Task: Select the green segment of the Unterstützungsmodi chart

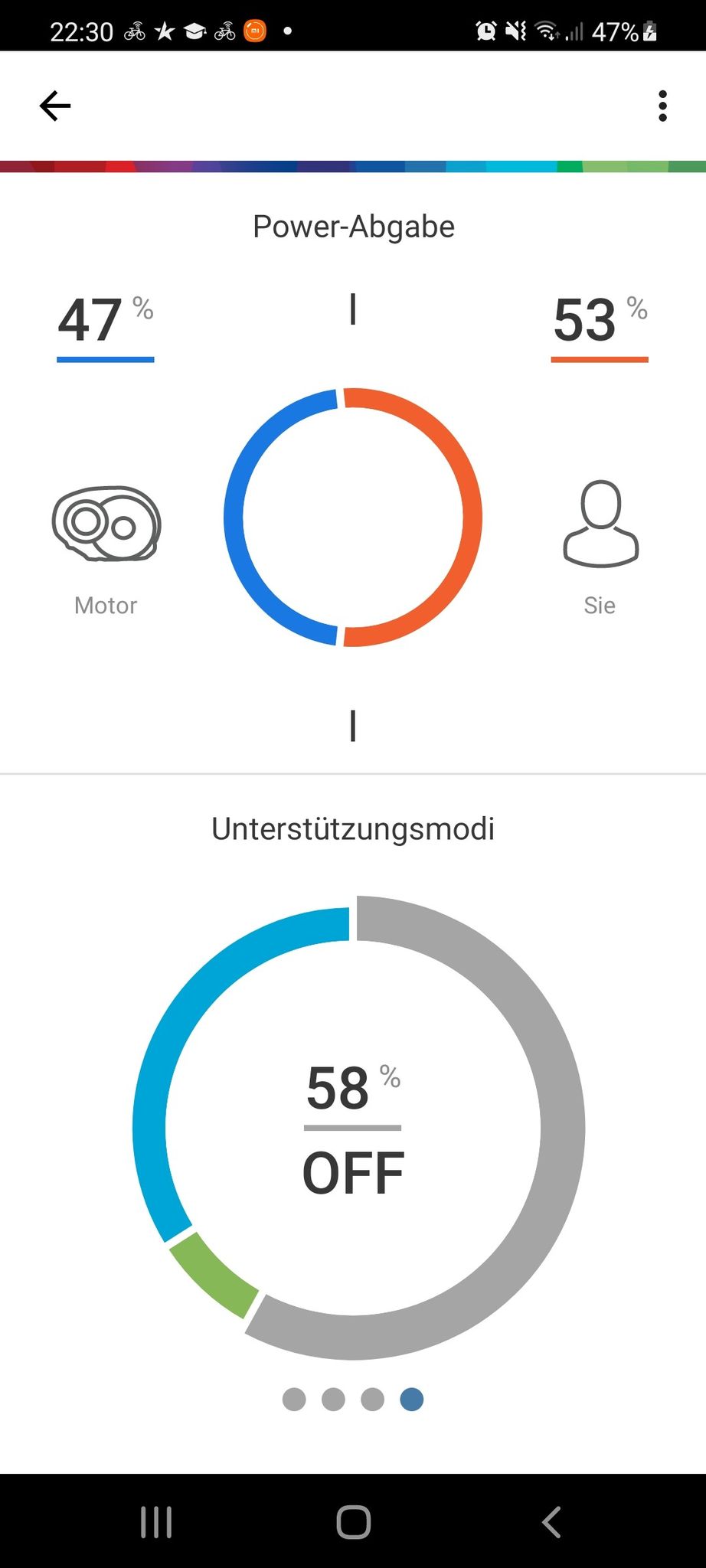Action: [214, 1275]
